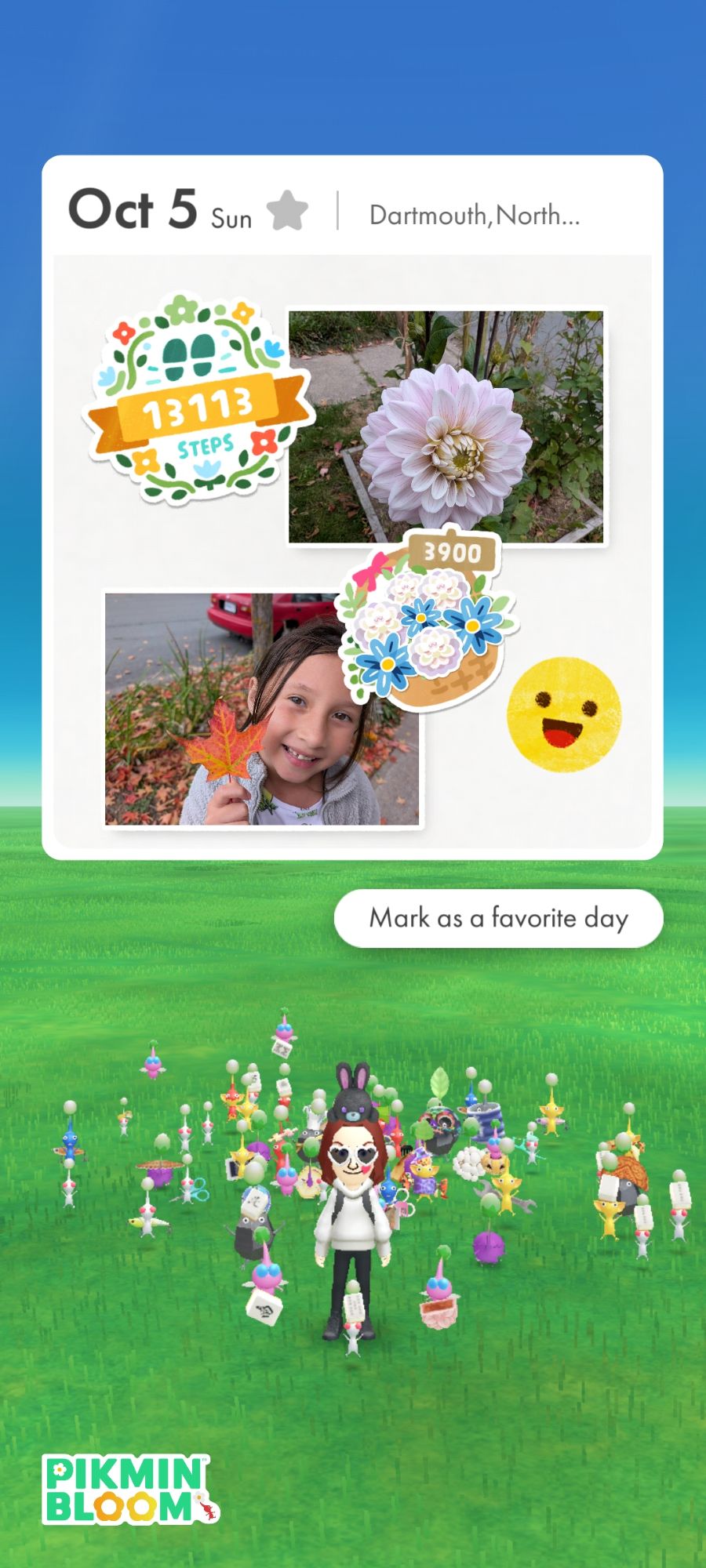706x1568 pixels.
Task: Tap the 13113 steps badge
Action: pos(196,400)
